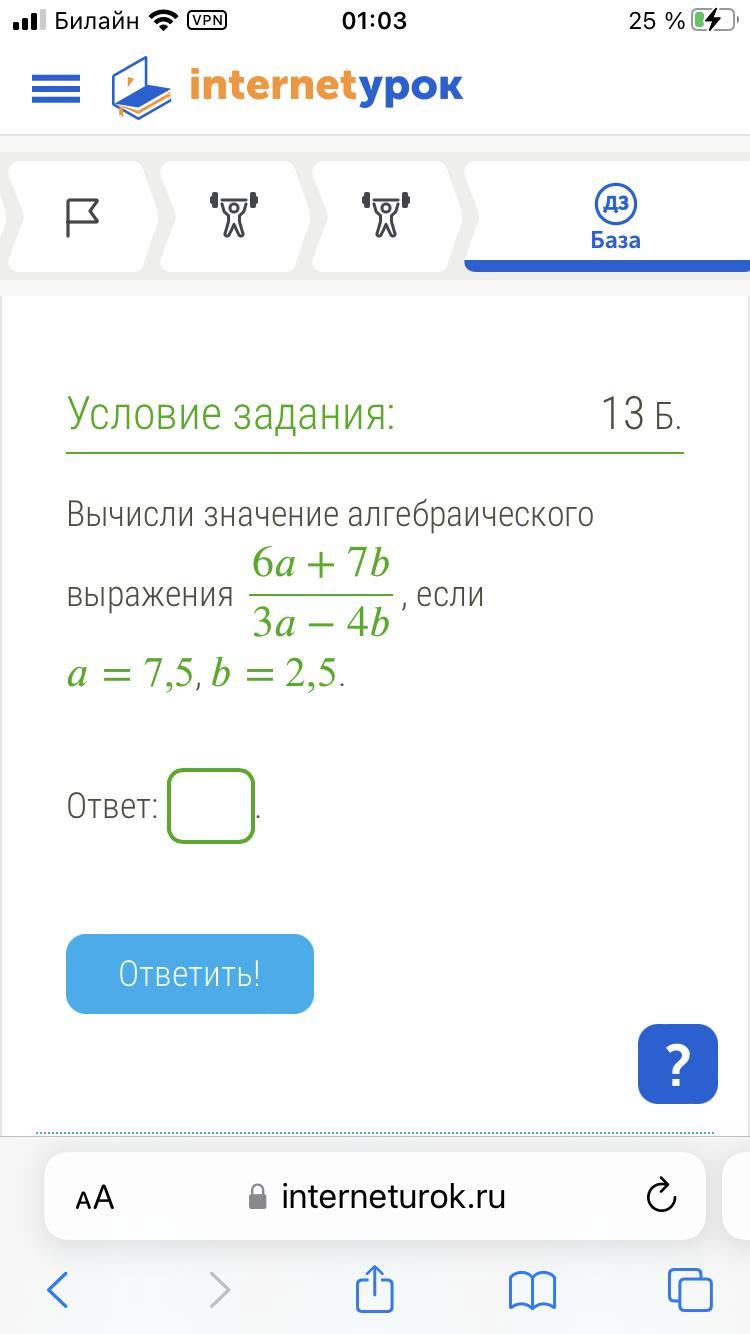Submit answer with Ответить! button
The height and width of the screenshot is (1334, 750).
point(190,974)
